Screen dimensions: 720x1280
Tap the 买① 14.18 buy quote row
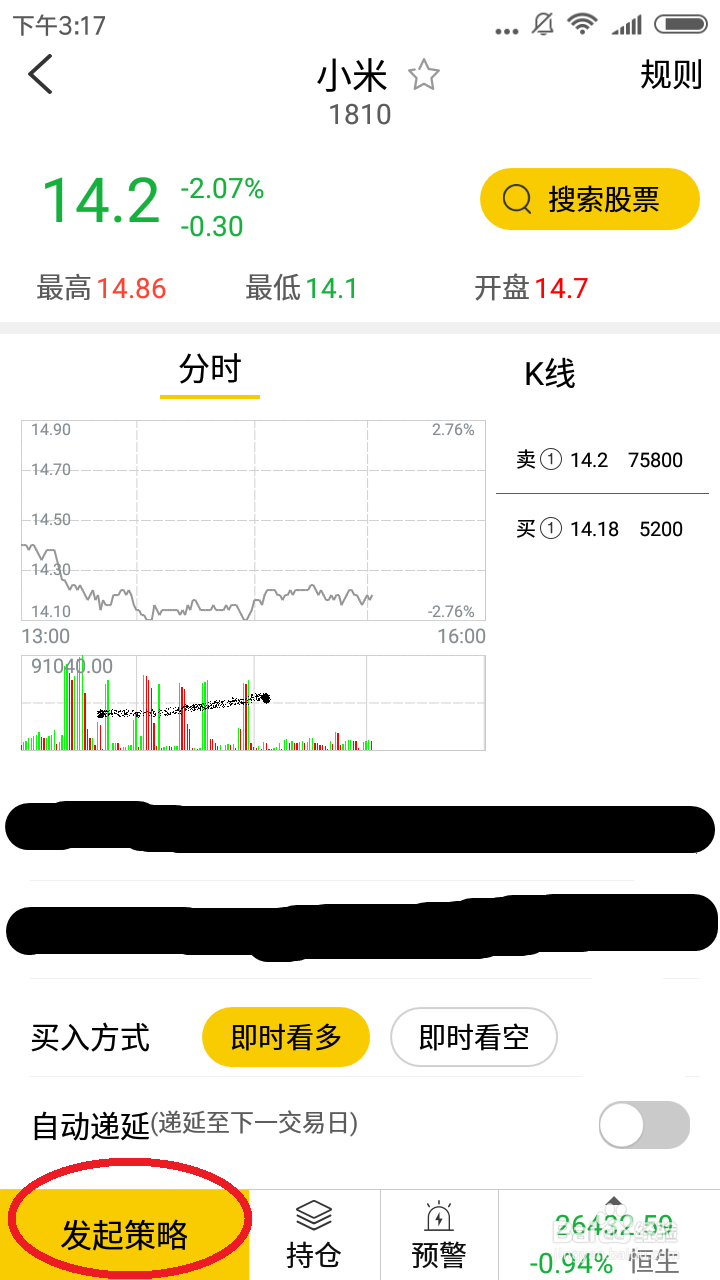[600, 529]
